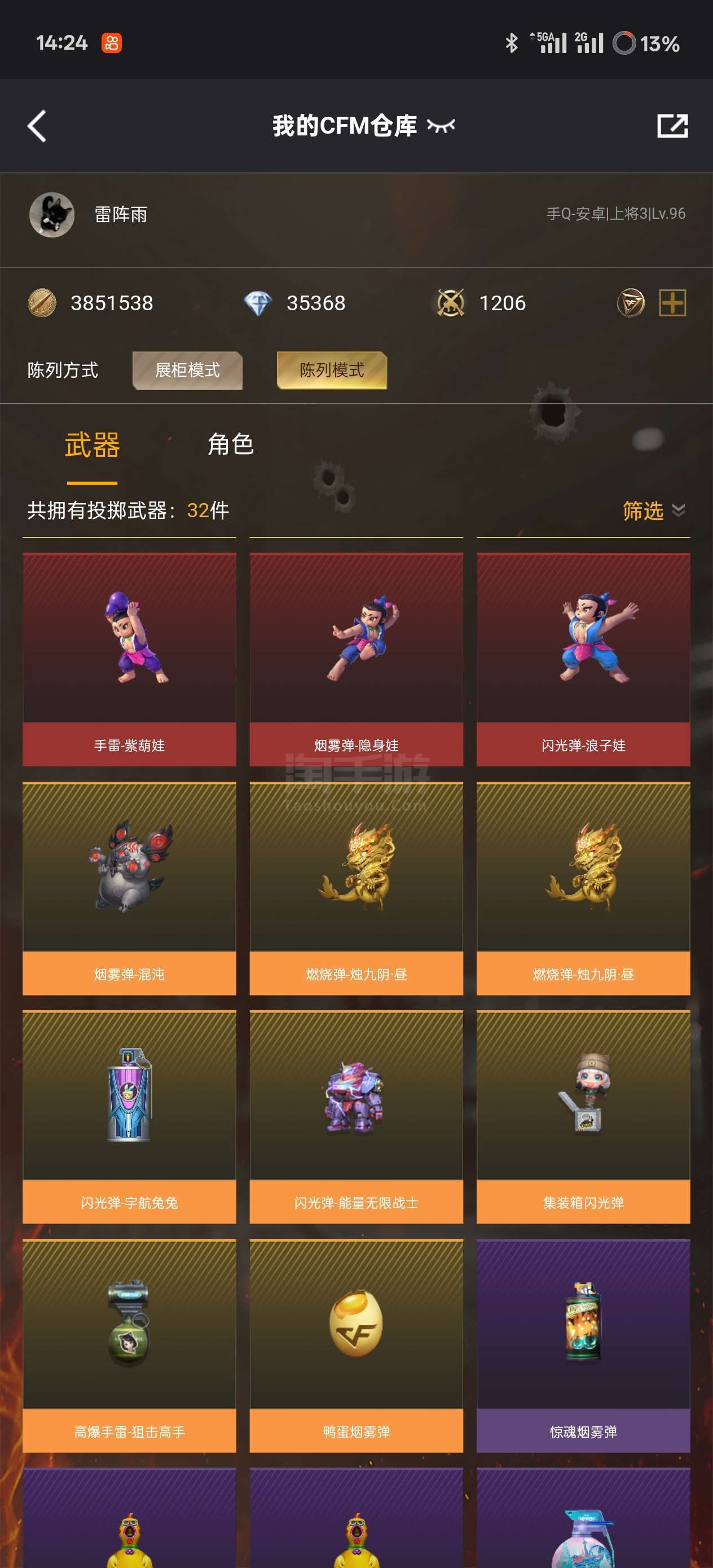The image size is (713, 1568).
Task: Go back using the top-left arrow
Action: [37, 126]
